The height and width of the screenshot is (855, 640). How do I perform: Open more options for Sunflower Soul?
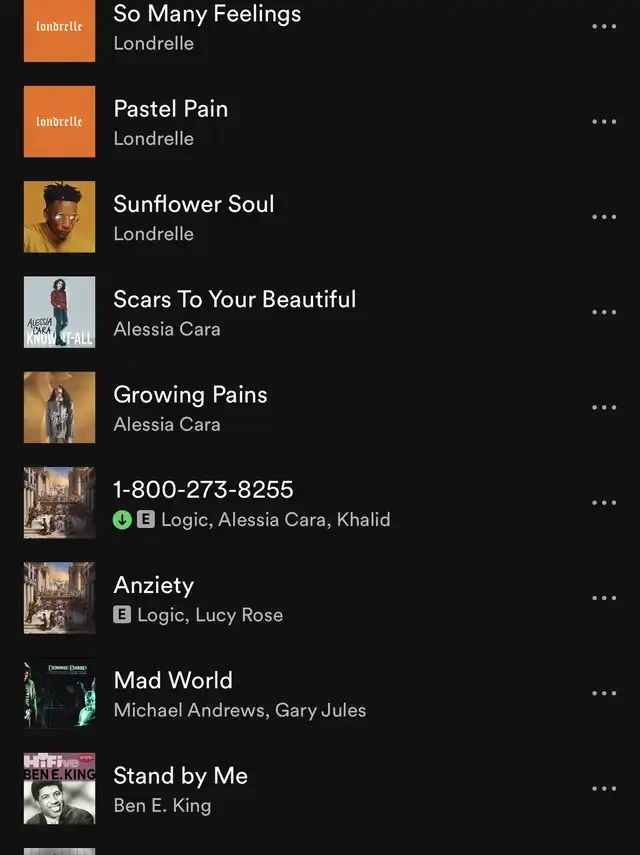point(604,217)
